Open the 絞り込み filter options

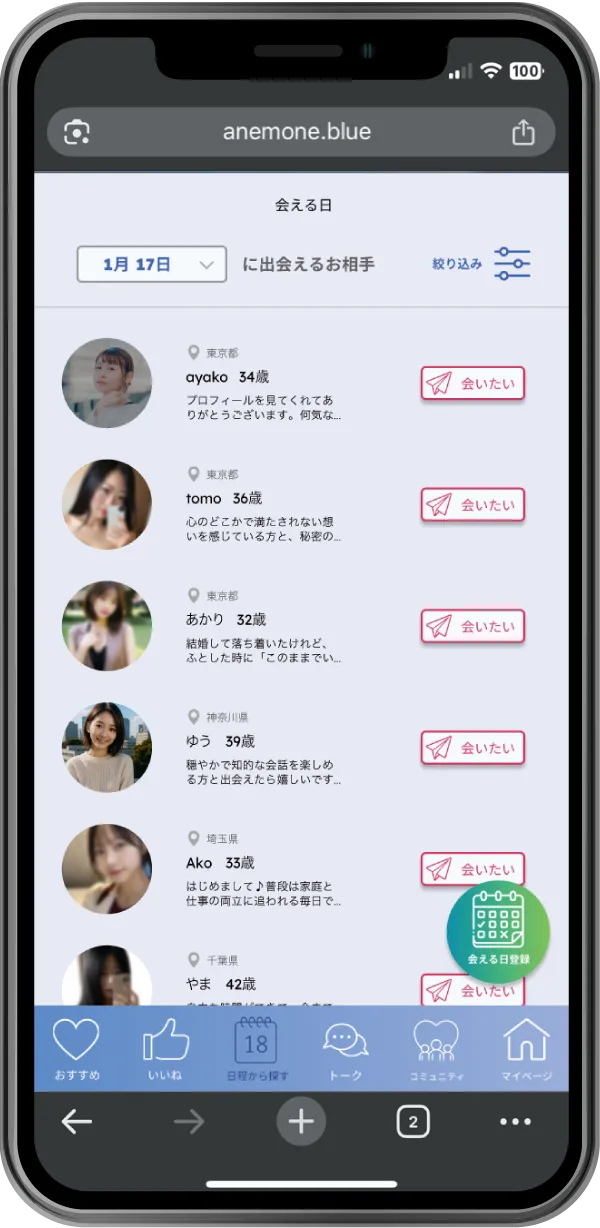(x=482, y=264)
